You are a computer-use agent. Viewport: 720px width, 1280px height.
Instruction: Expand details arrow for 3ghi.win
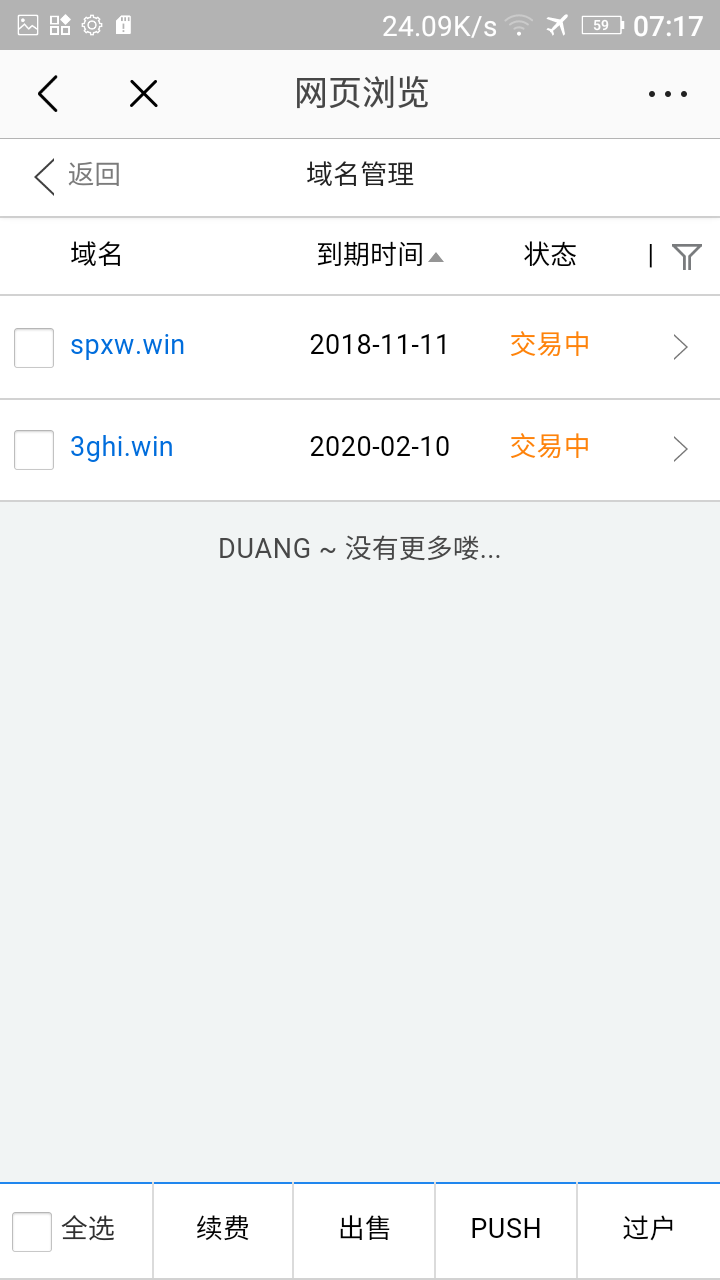pos(681,449)
